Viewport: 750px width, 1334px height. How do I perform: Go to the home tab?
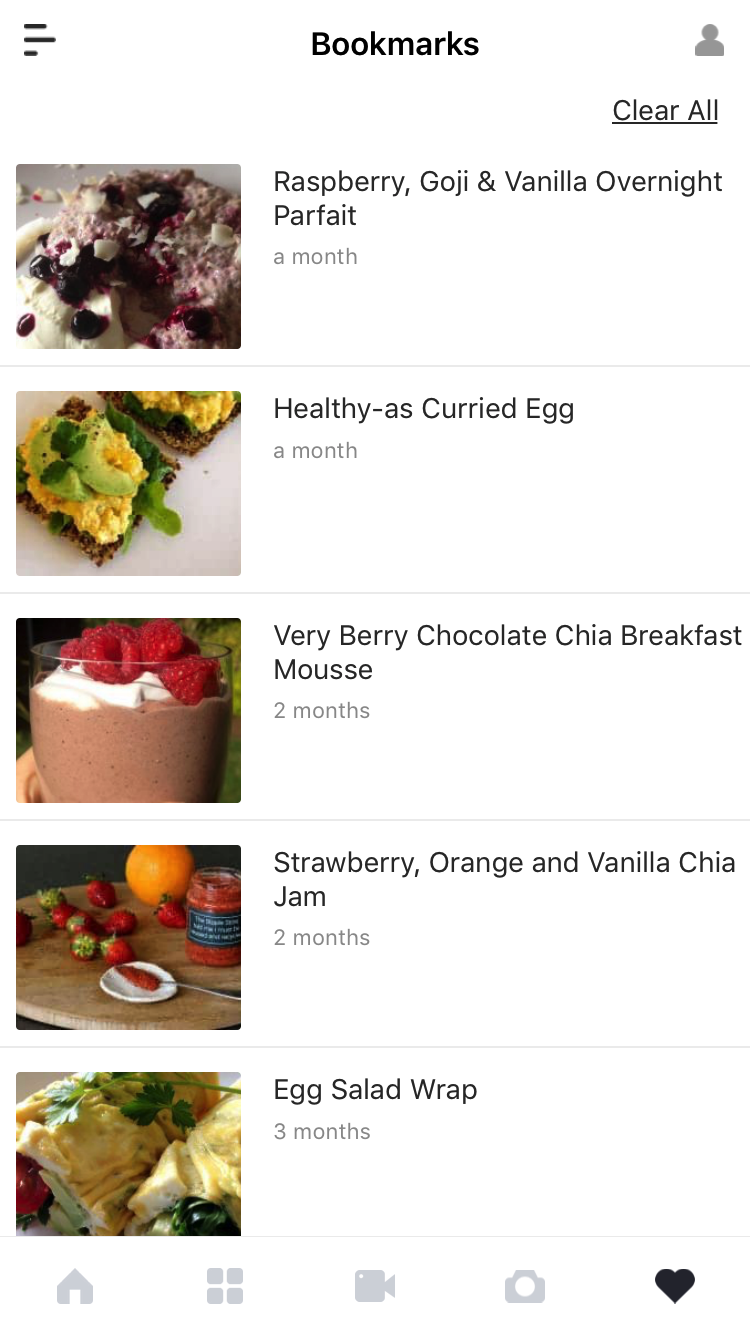(x=75, y=1286)
